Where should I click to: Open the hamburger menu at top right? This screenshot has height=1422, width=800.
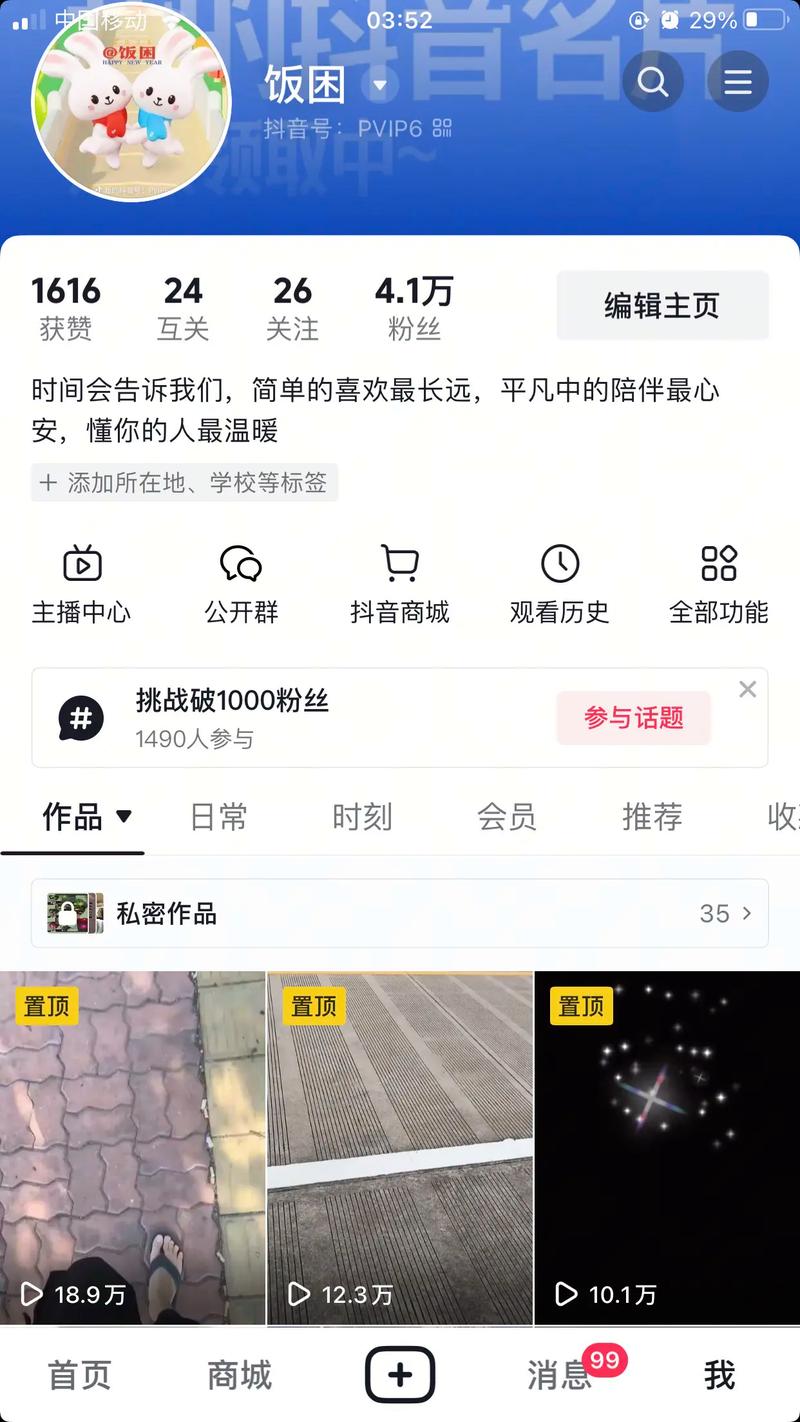tap(738, 81)
